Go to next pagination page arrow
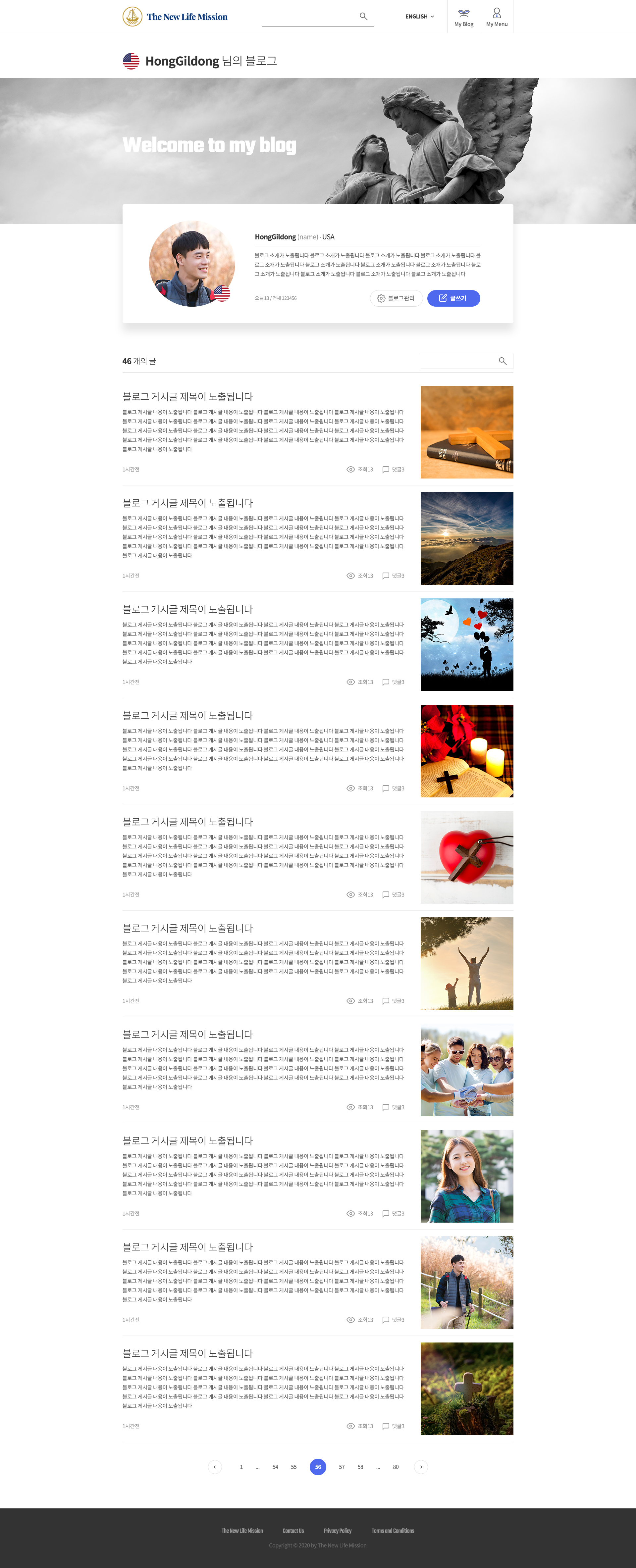The width and height of the screenshot is (636, 1568). coord(421,1467)
